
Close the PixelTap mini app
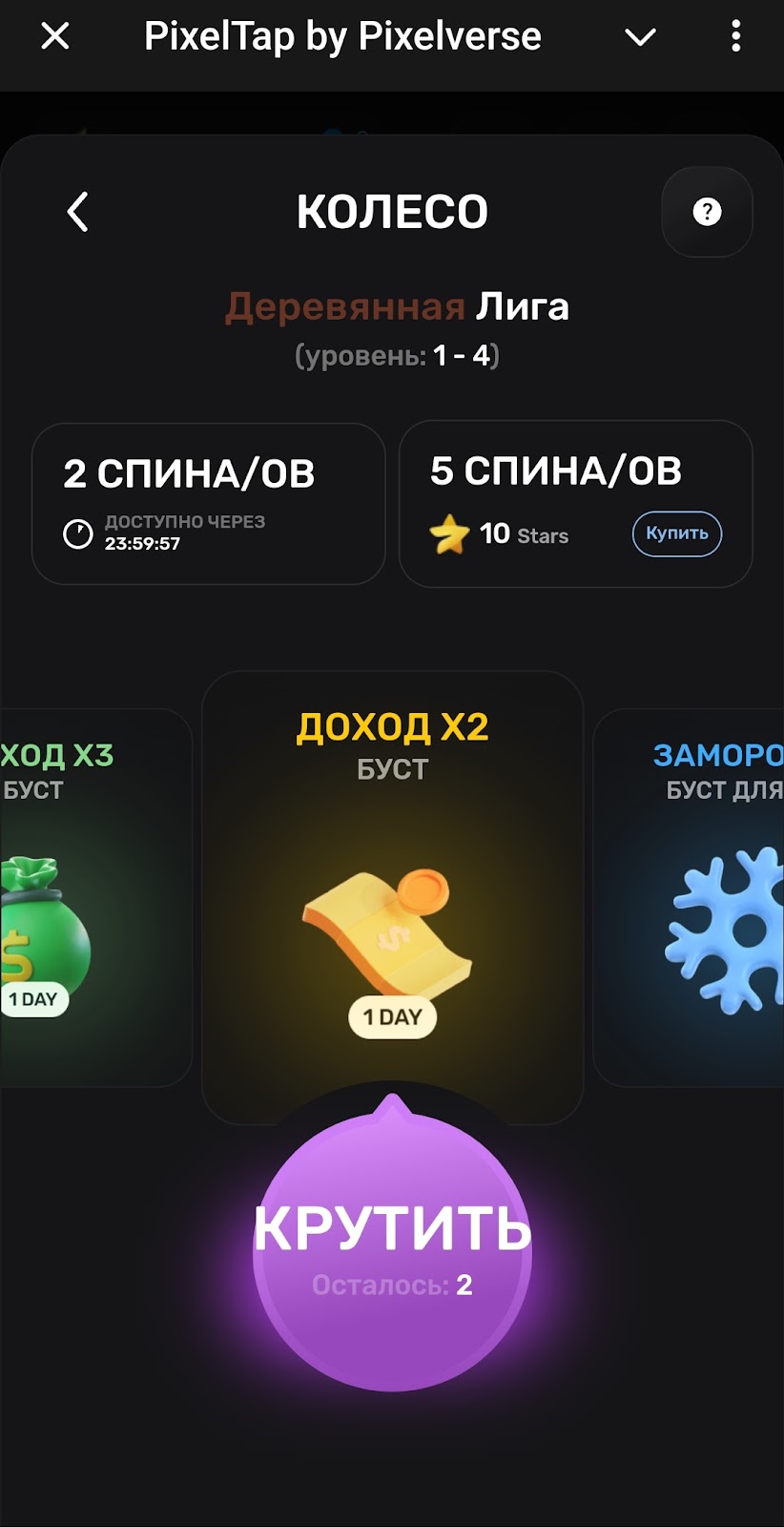coord(55,36)
